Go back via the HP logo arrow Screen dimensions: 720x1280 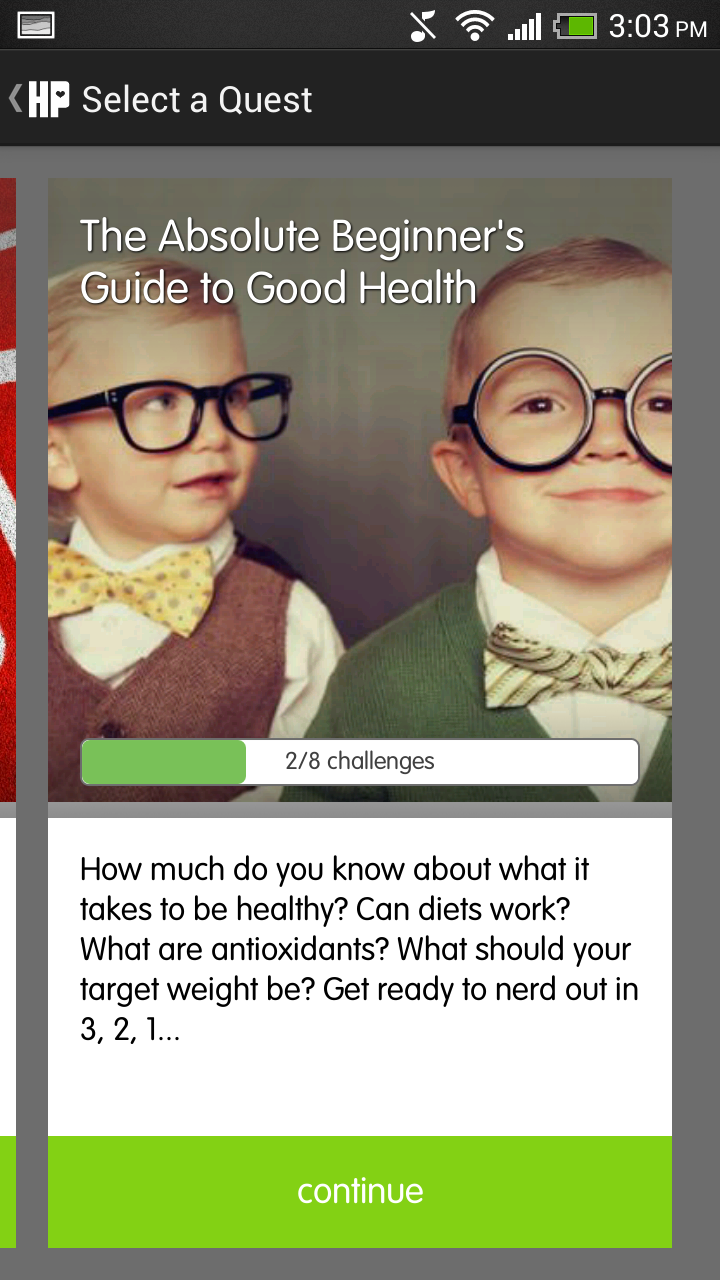[x=40, y=99]
